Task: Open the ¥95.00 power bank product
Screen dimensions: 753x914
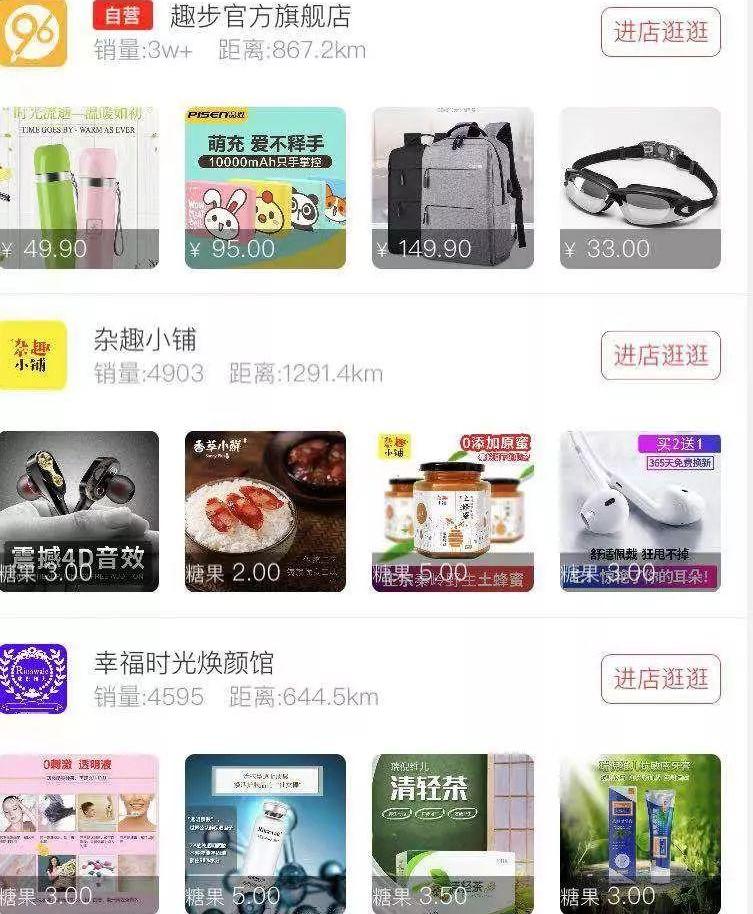Action: (265, 188)
